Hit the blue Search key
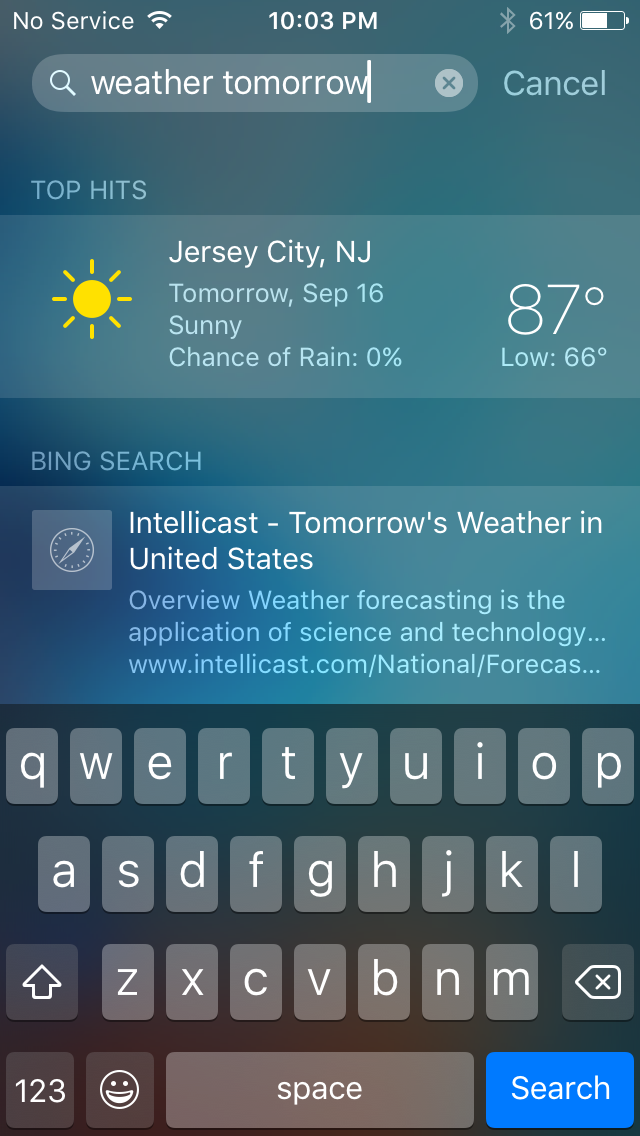The image size is (640, 1136). 560,1089
